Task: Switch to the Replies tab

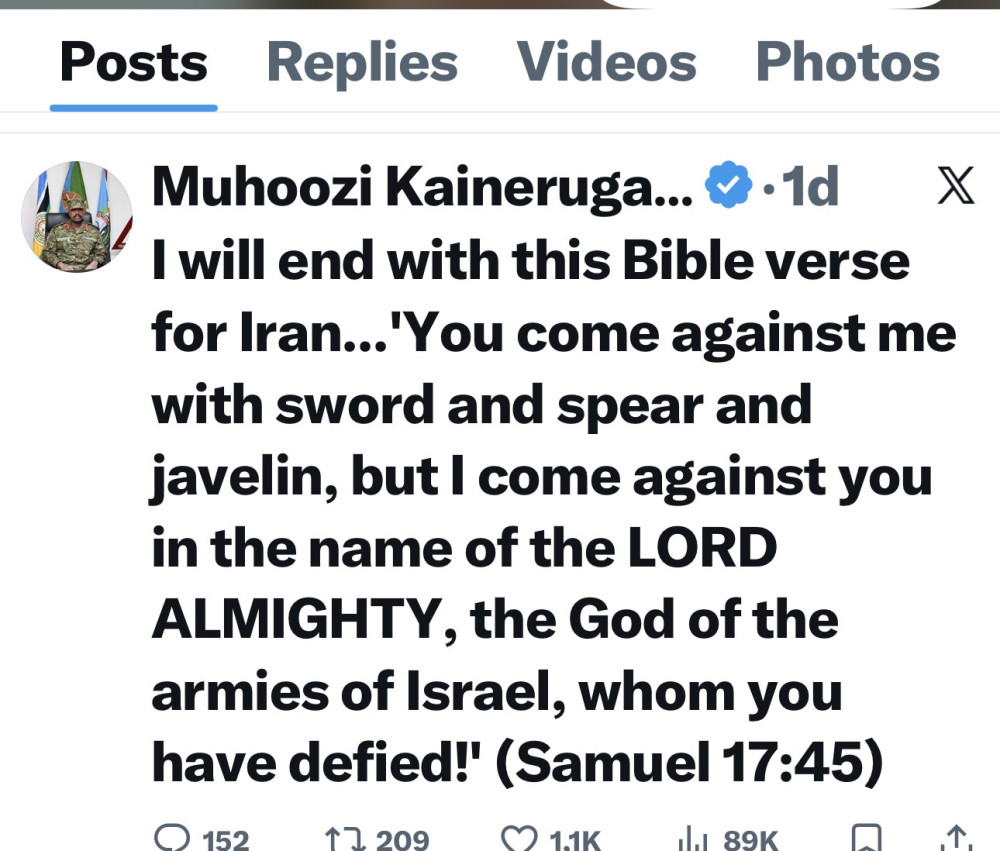Action: [362, 63]
